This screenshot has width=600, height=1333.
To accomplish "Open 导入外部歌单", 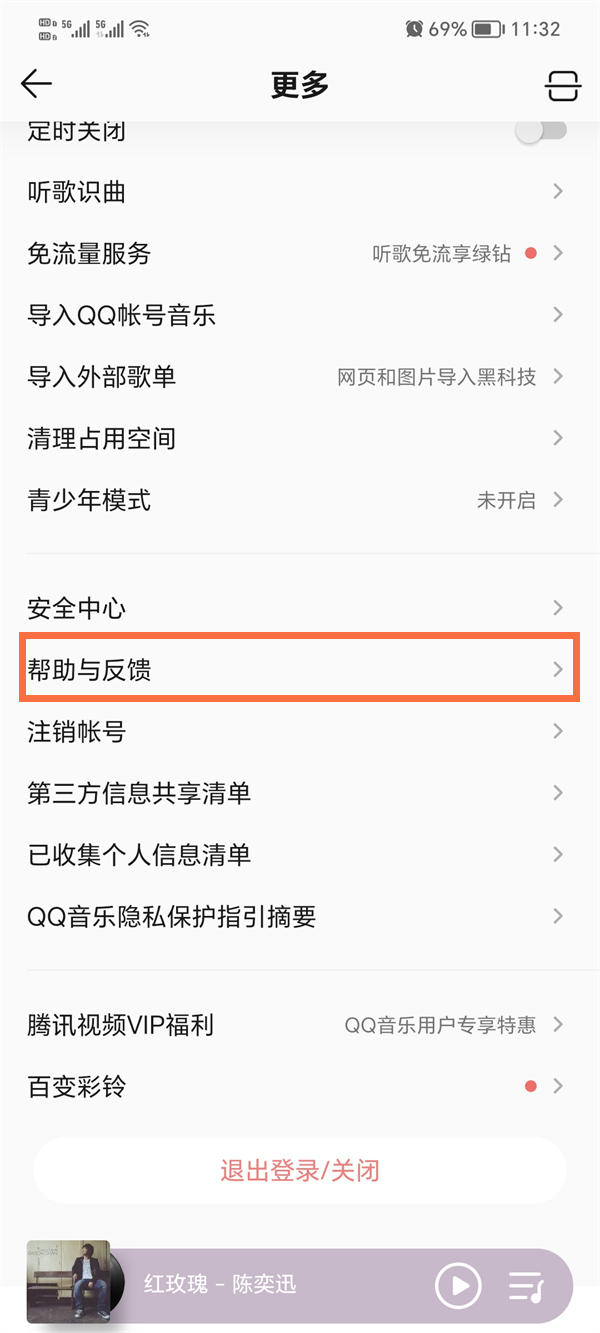I will click(x=300, y=377).
